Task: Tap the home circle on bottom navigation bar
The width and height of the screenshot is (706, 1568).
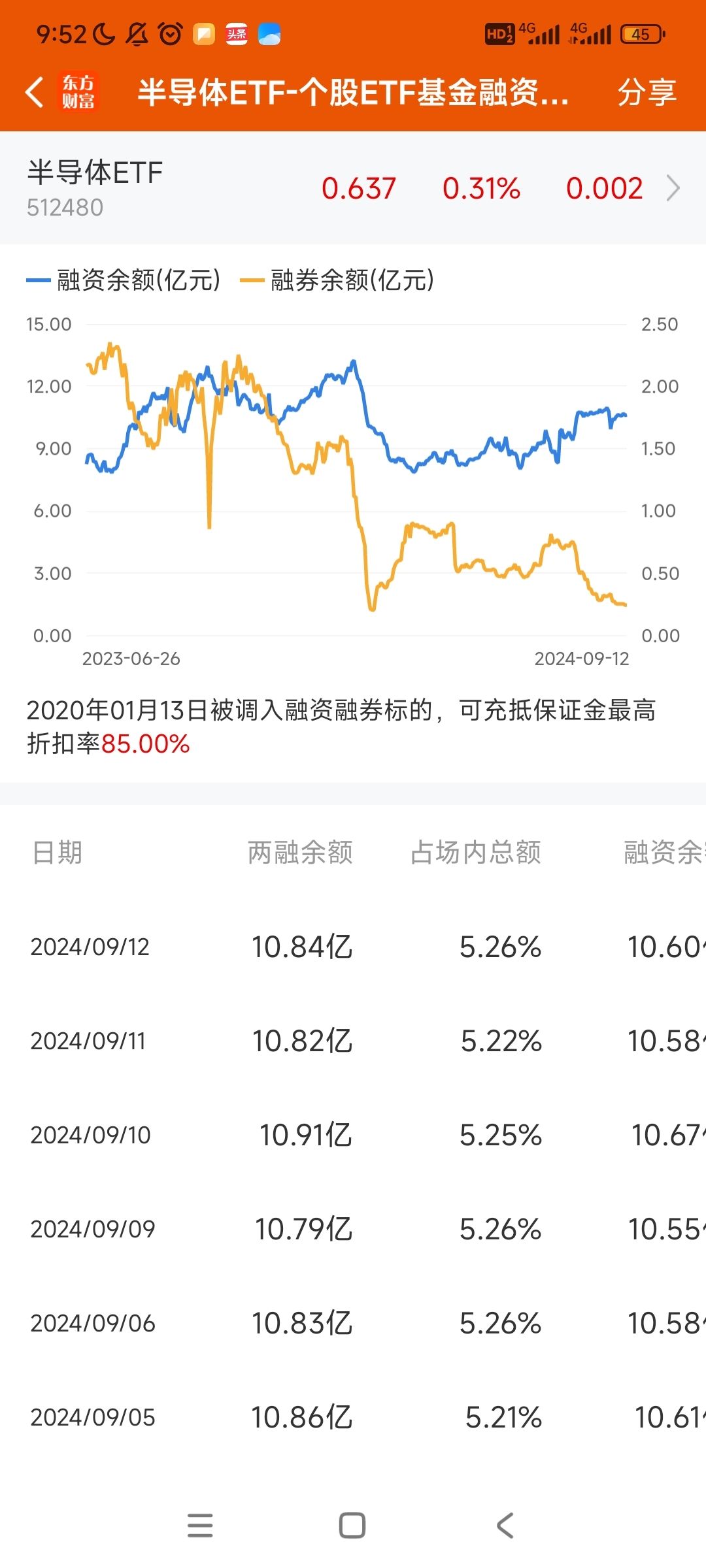Action: click(x=352, y=1524)
